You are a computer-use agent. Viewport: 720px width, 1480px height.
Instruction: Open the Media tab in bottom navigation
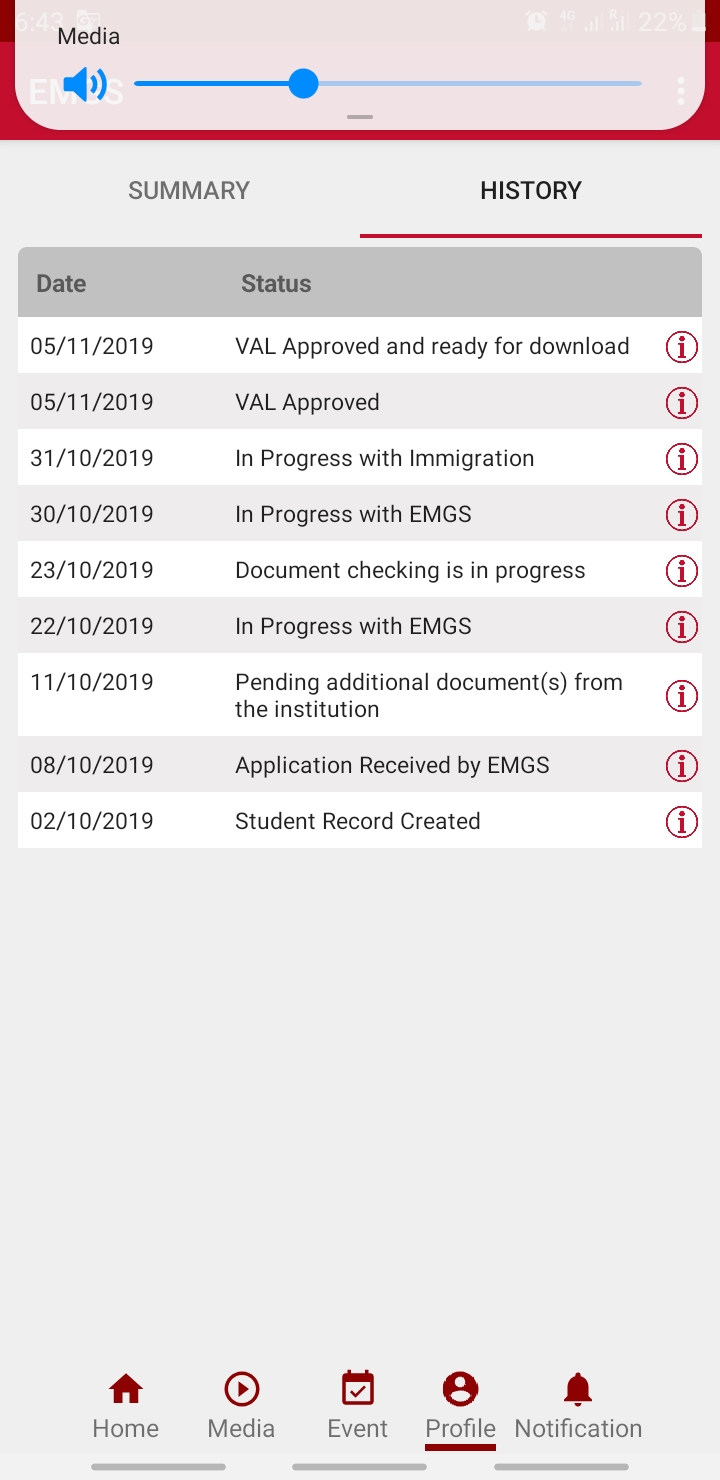(x=241, y=1405)
